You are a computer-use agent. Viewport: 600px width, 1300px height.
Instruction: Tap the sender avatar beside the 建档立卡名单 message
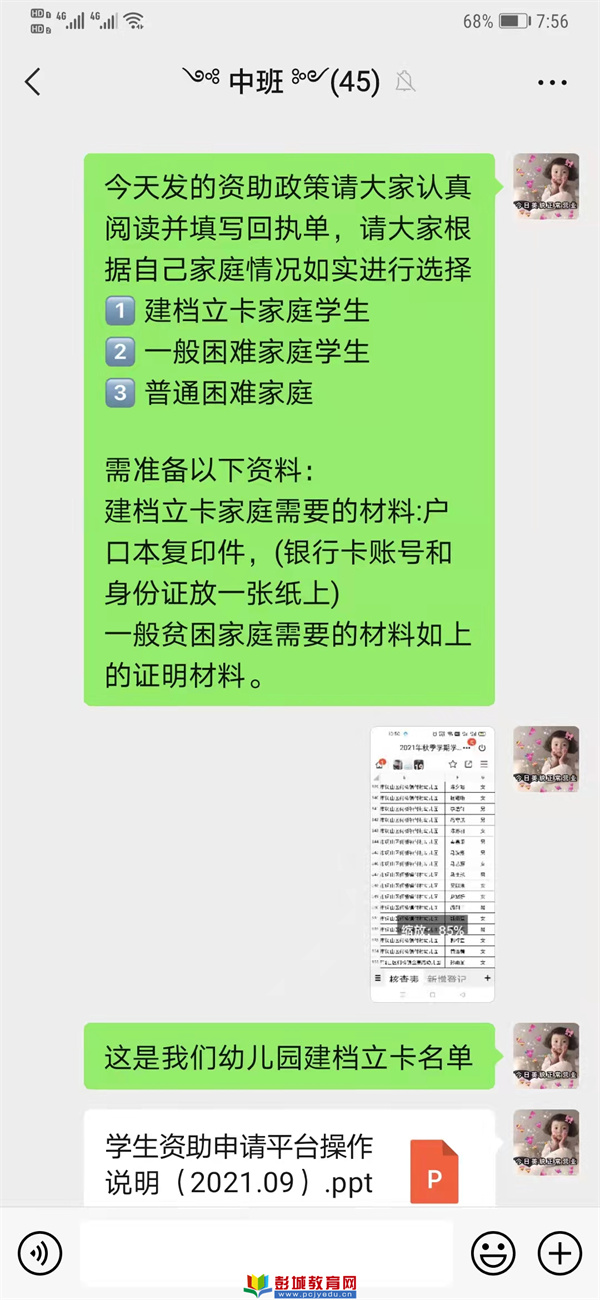[546, 1056]
